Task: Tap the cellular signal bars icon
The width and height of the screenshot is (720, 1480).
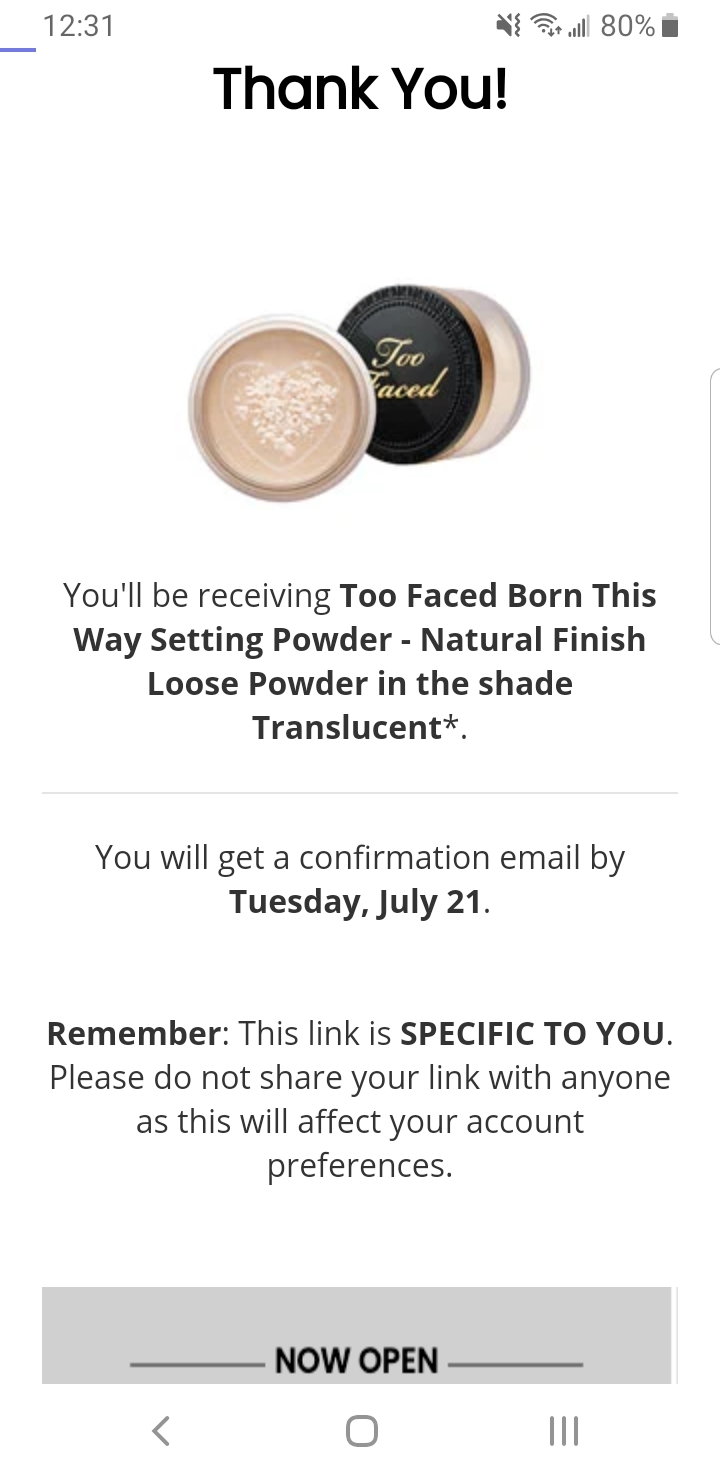Action: click(580, 25)
